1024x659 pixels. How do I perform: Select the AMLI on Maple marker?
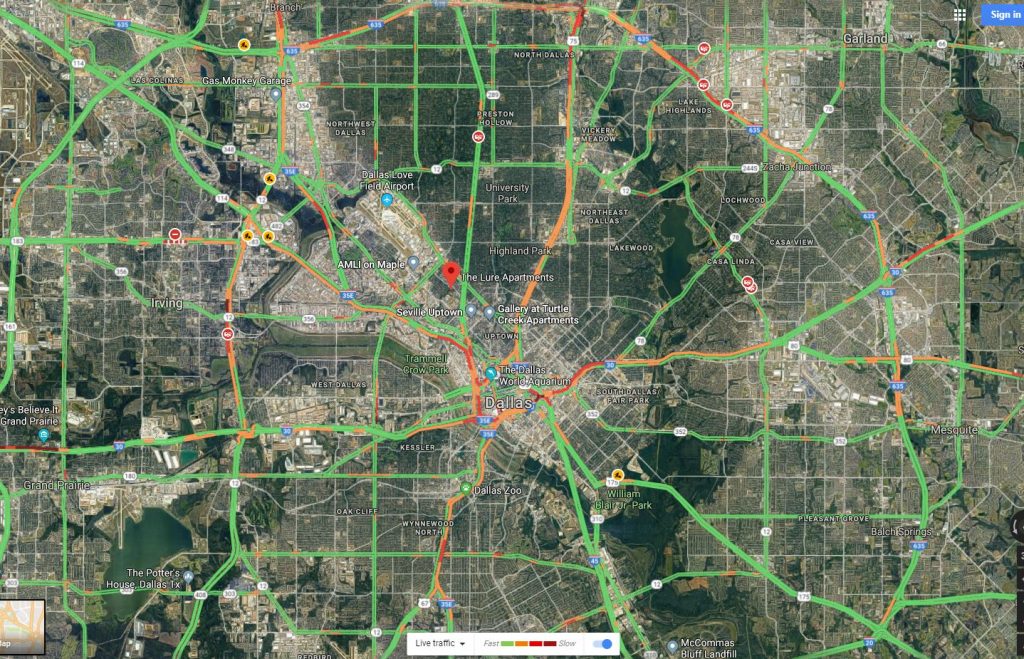coord(413,262)
